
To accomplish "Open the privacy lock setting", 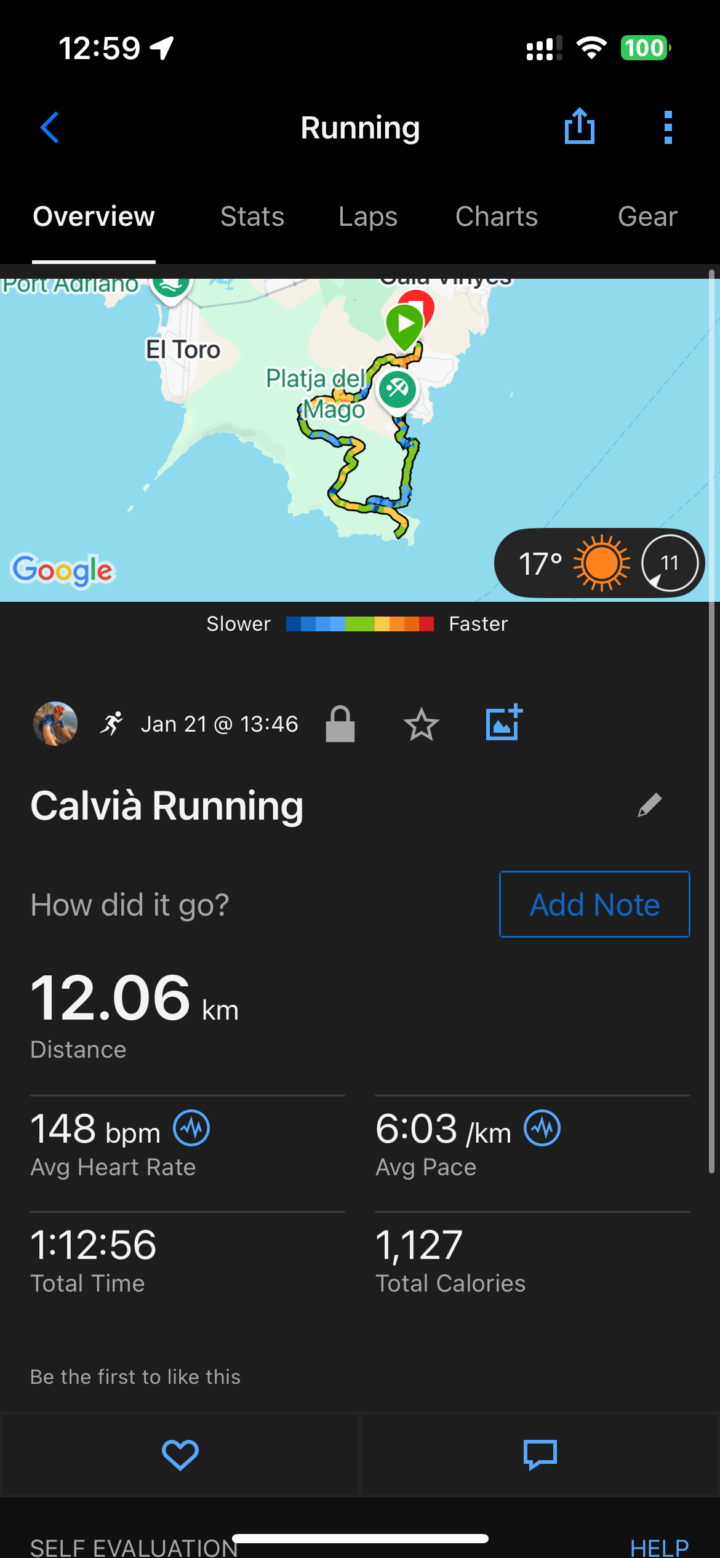I will (340, 725).
